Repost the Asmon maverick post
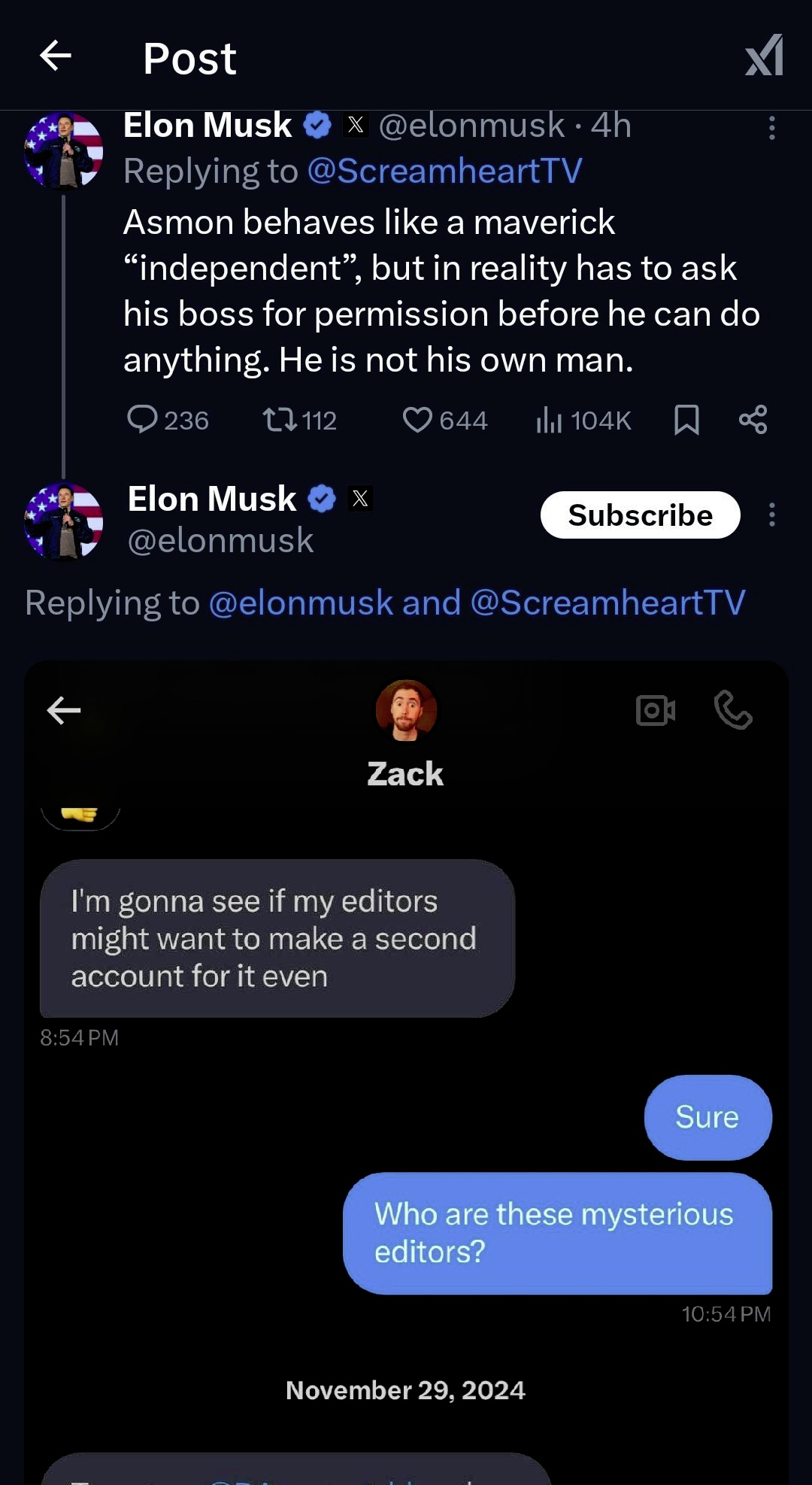This screenshot has width=812, height=1485. tap(280, 419)
